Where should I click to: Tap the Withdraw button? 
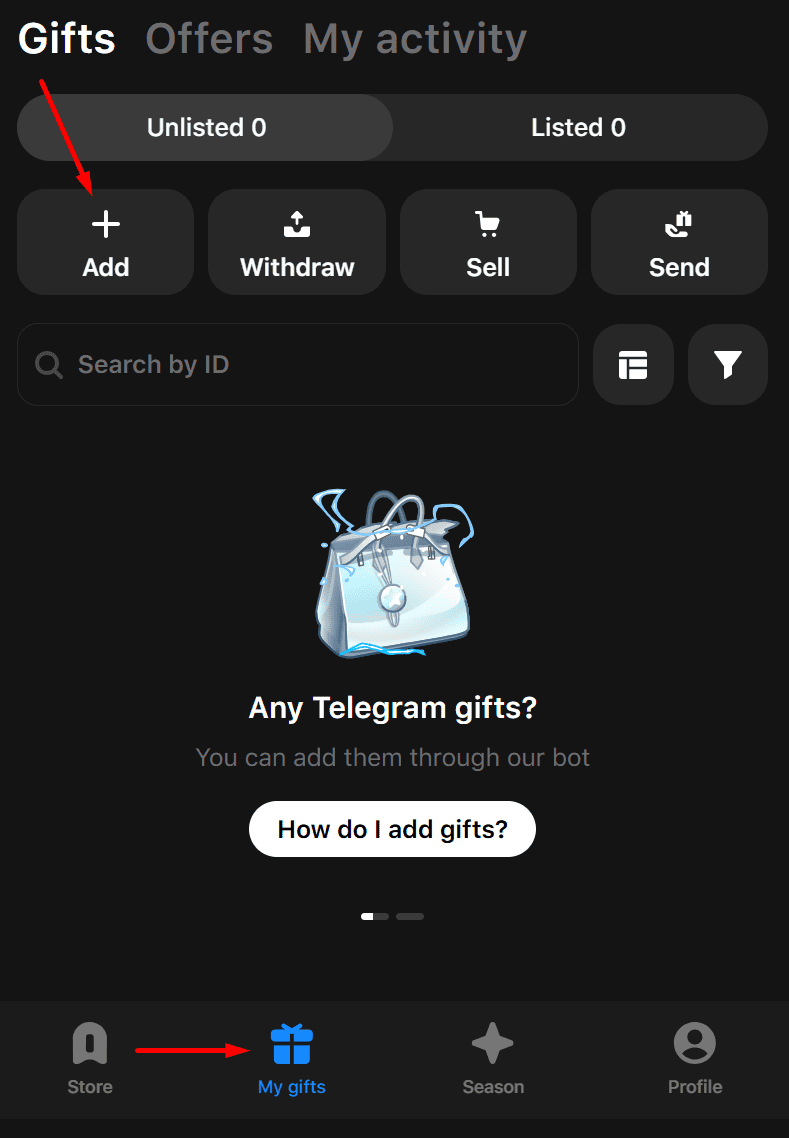(x=297, y=242)
